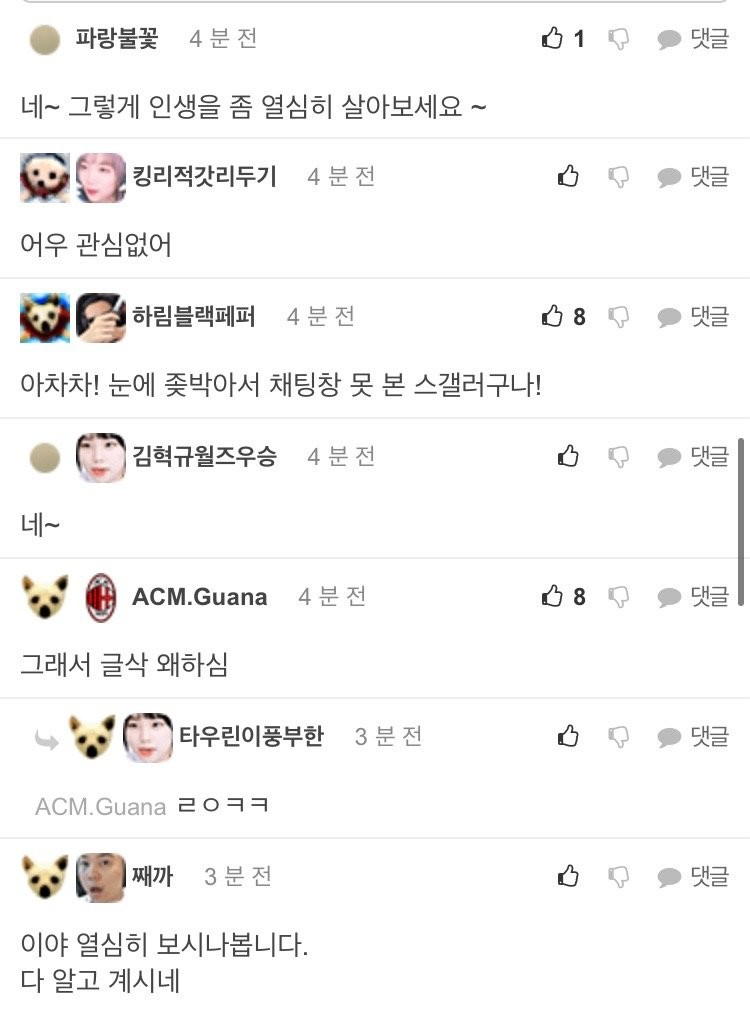Like 타우린이풍부한's reply

tap(568, 737)
